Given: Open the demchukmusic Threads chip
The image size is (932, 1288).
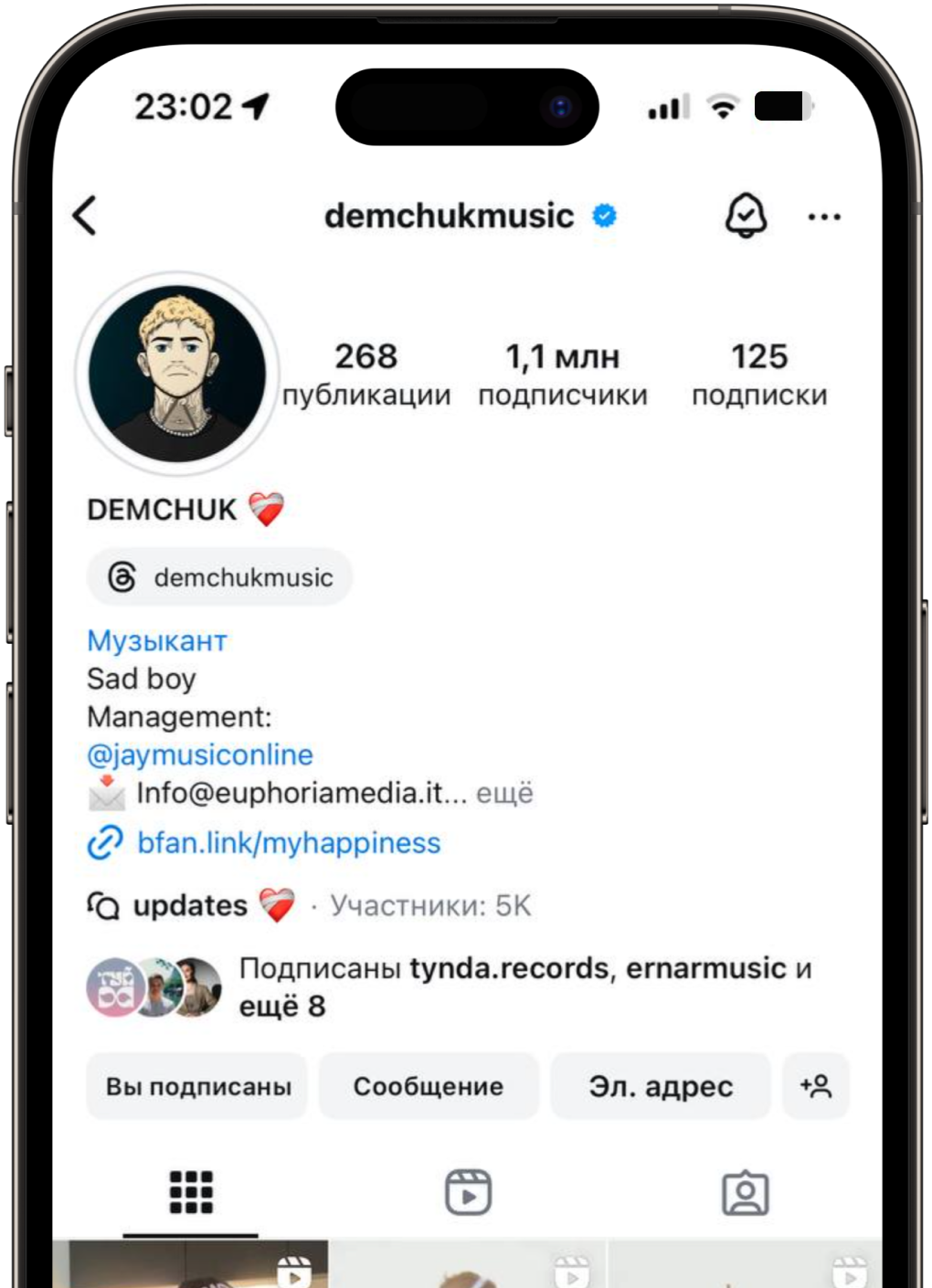Looking at the screenshot, I should click(220, 577).
